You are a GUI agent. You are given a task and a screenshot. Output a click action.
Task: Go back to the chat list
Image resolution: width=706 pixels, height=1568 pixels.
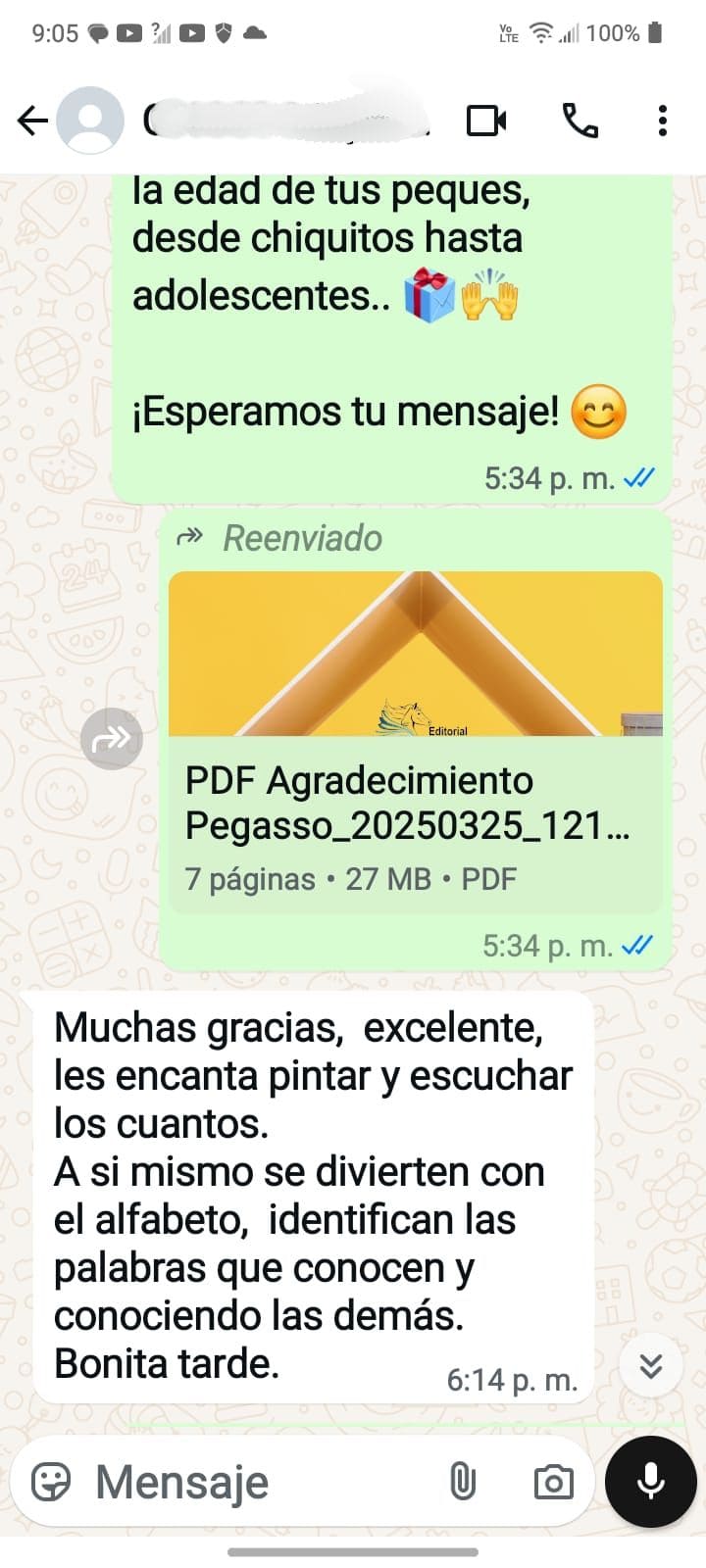pyautogui.click(x=32, y=121)
